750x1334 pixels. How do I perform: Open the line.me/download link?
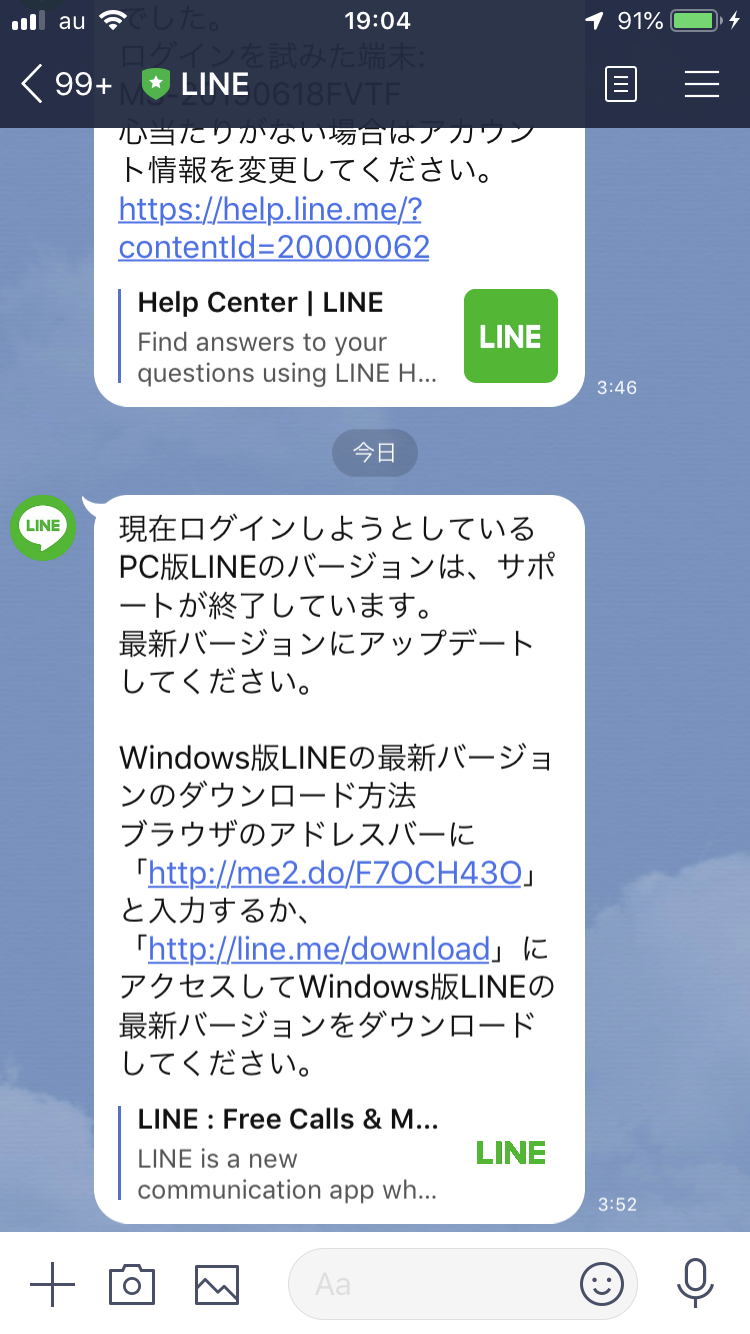tap(318, 948)
